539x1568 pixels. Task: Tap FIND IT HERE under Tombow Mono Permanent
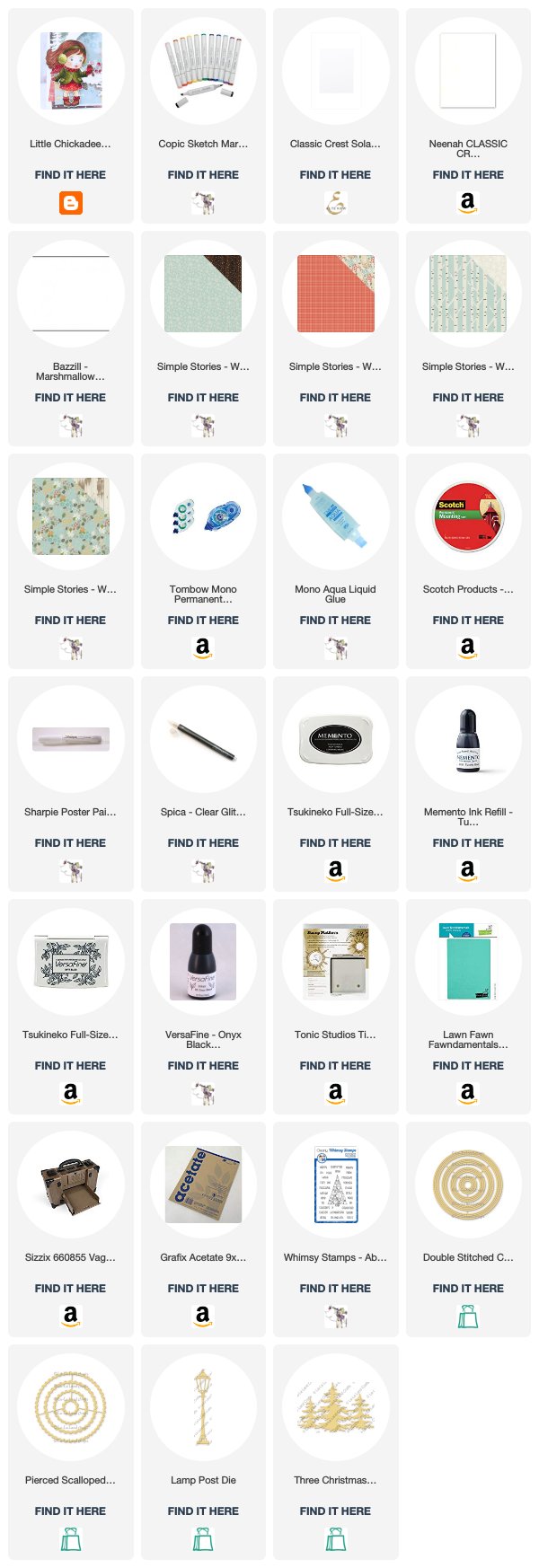pyautogui.click(x=203, y=621)
